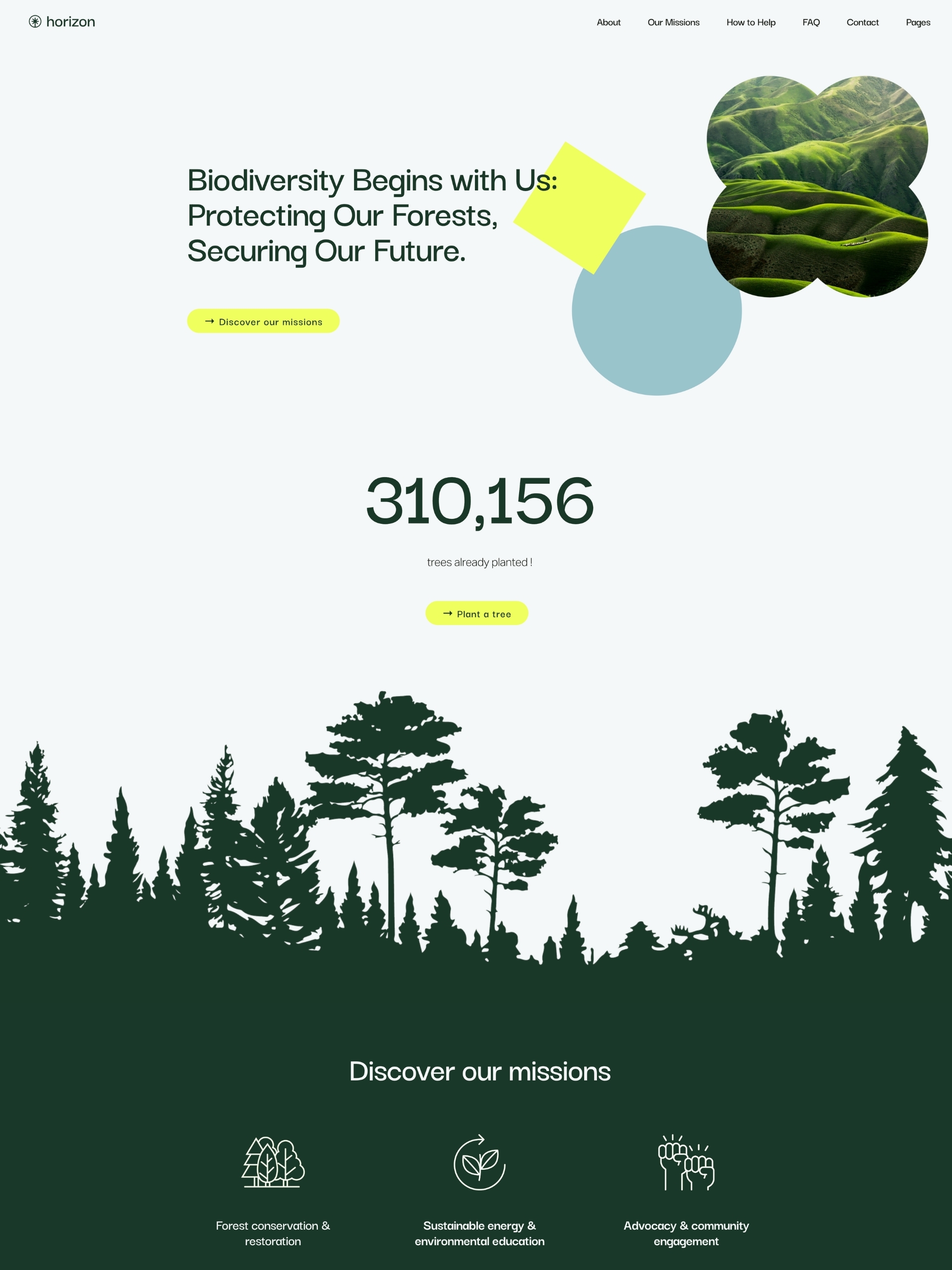This screenshot has width=952, height=1270.
Task: Open the About page
Action: point(608,22)
